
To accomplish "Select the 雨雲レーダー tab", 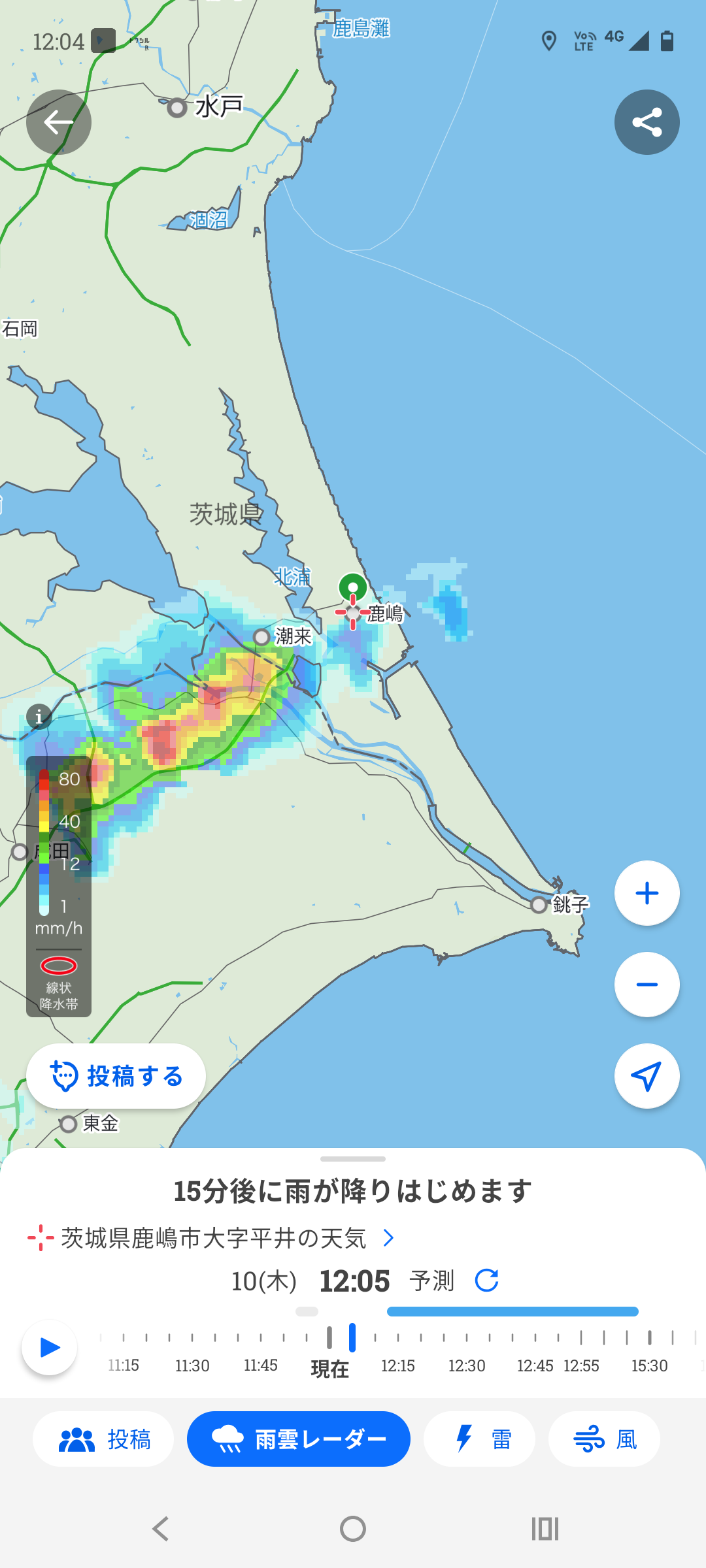I will 299,1439.
